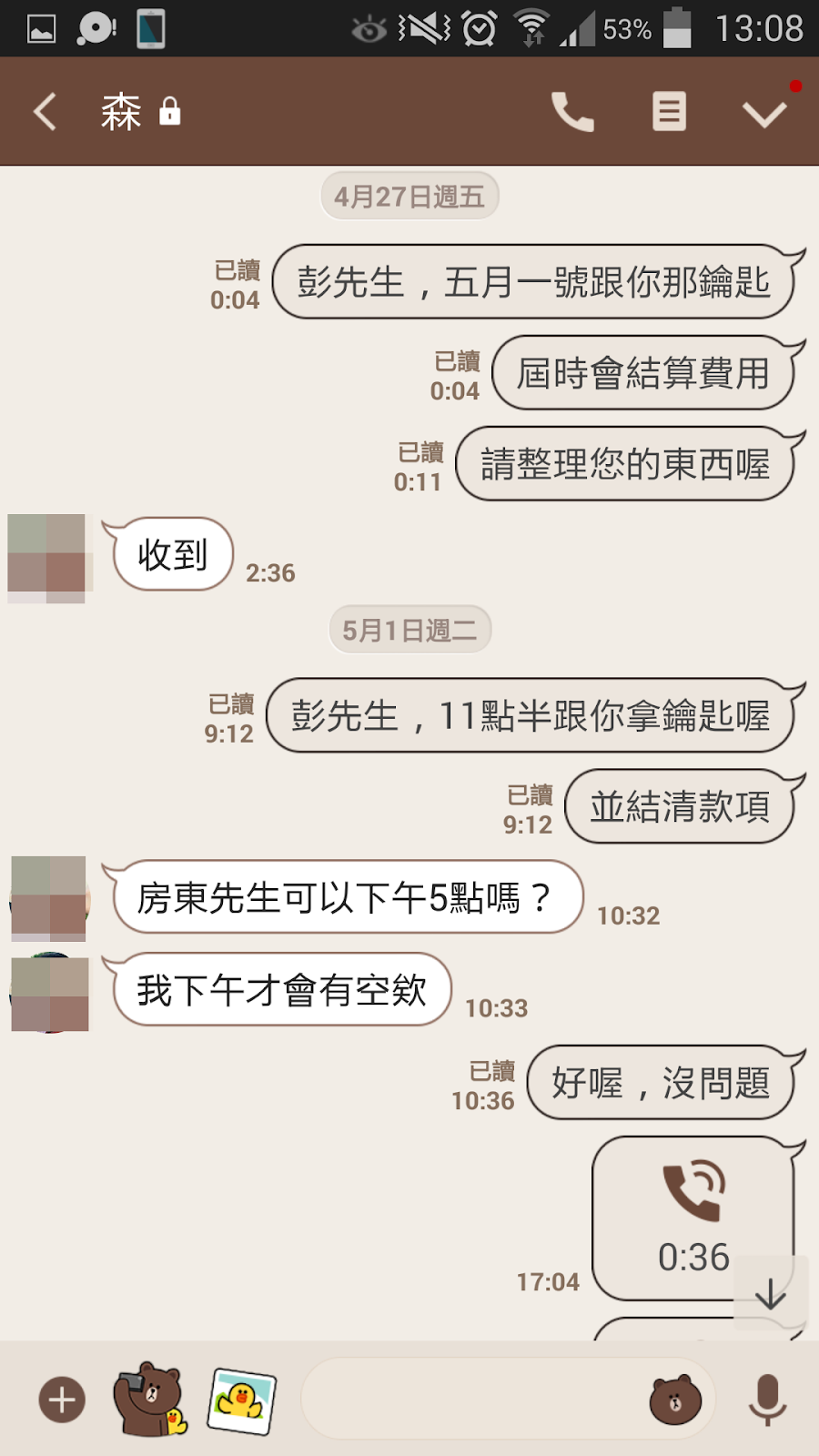819x1456 pixels.
Task: Open the plus attachment menu
Action: (62, 1400)
